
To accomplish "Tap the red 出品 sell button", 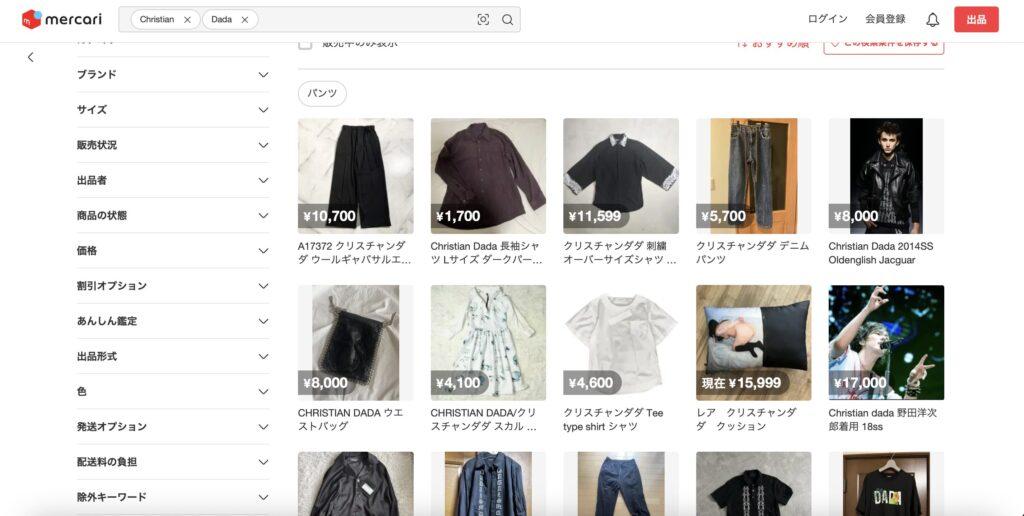I will 975,20.
